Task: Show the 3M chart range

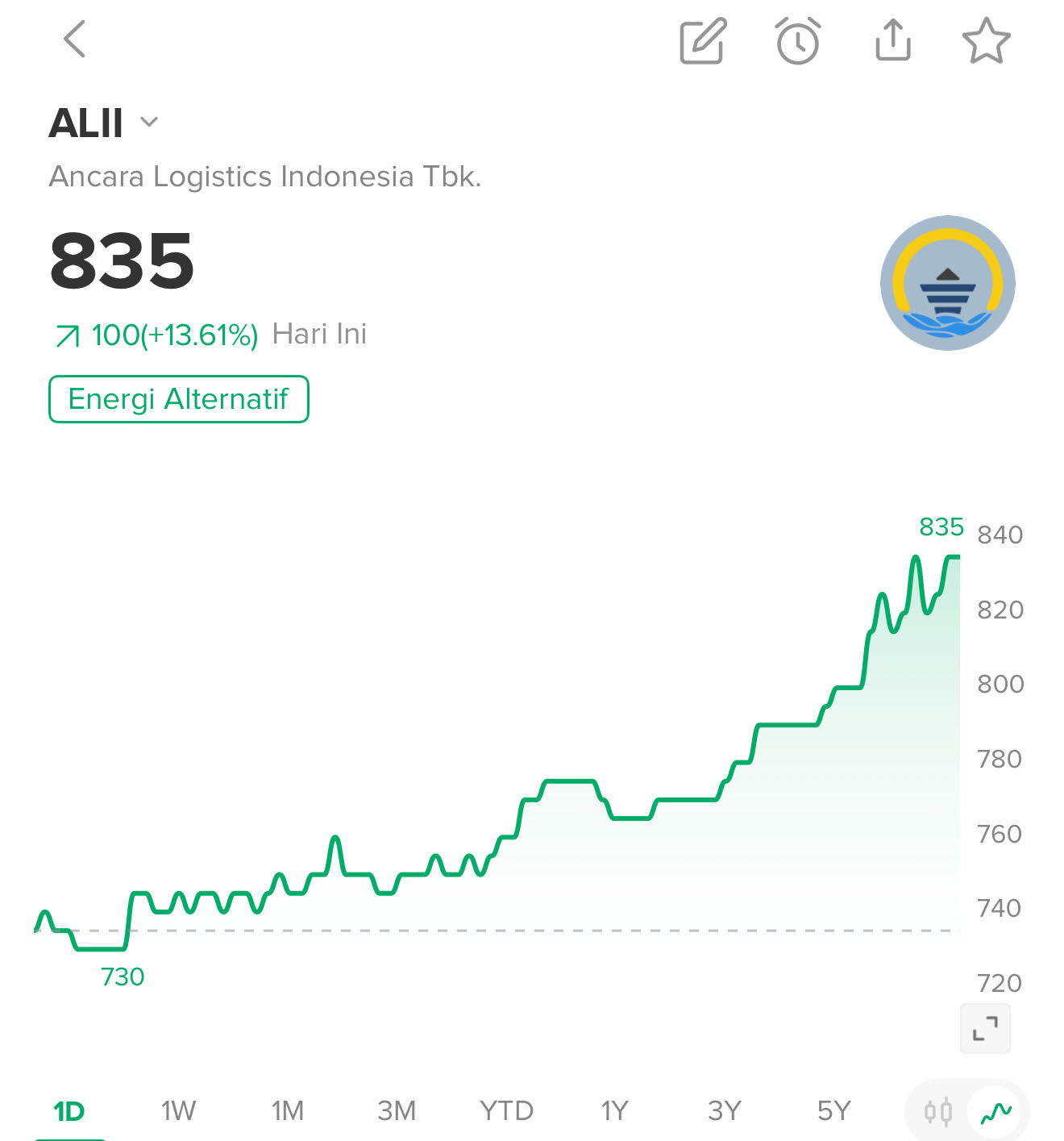Action: tap(397, 1111)
